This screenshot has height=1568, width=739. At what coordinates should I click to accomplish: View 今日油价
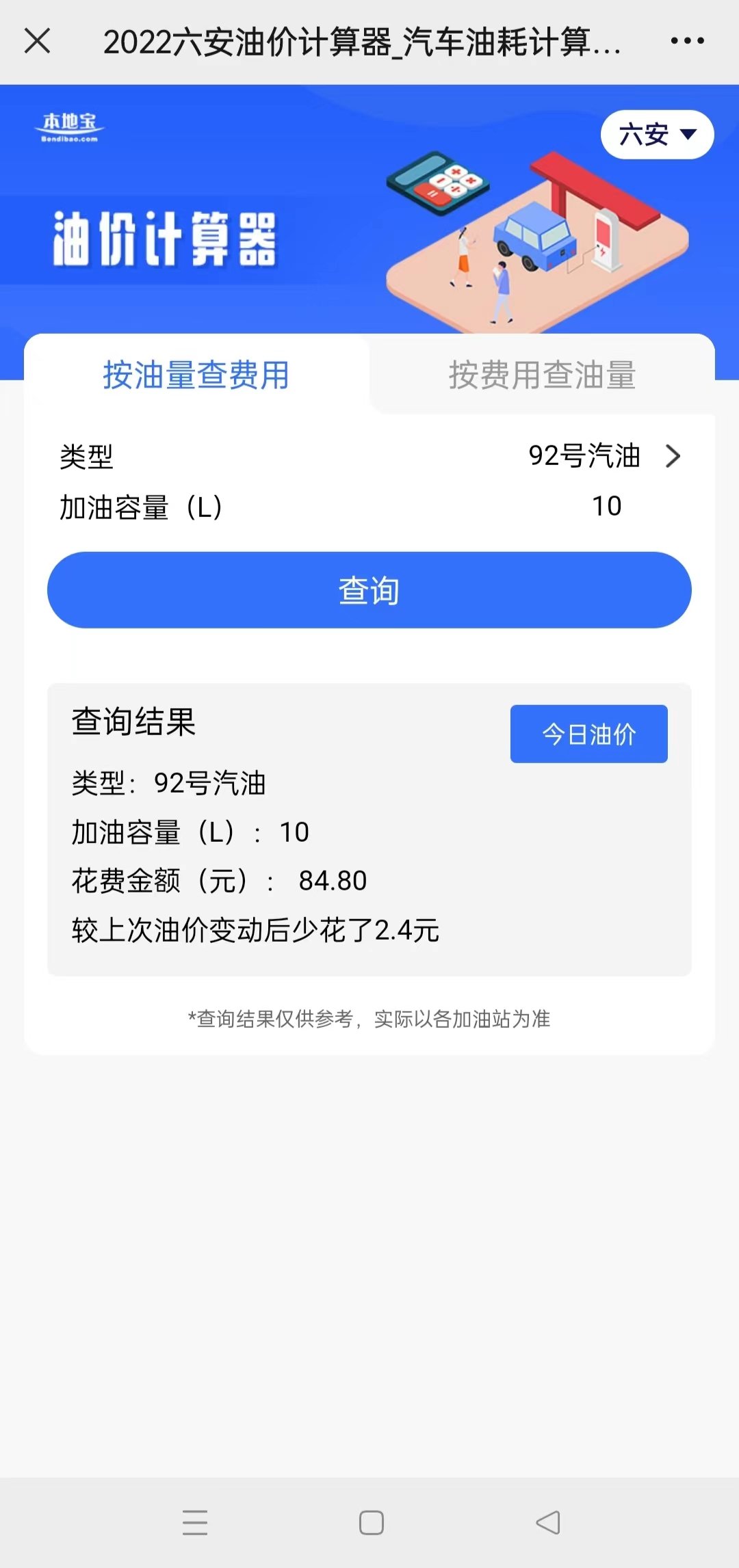click(x=588, y=734)
